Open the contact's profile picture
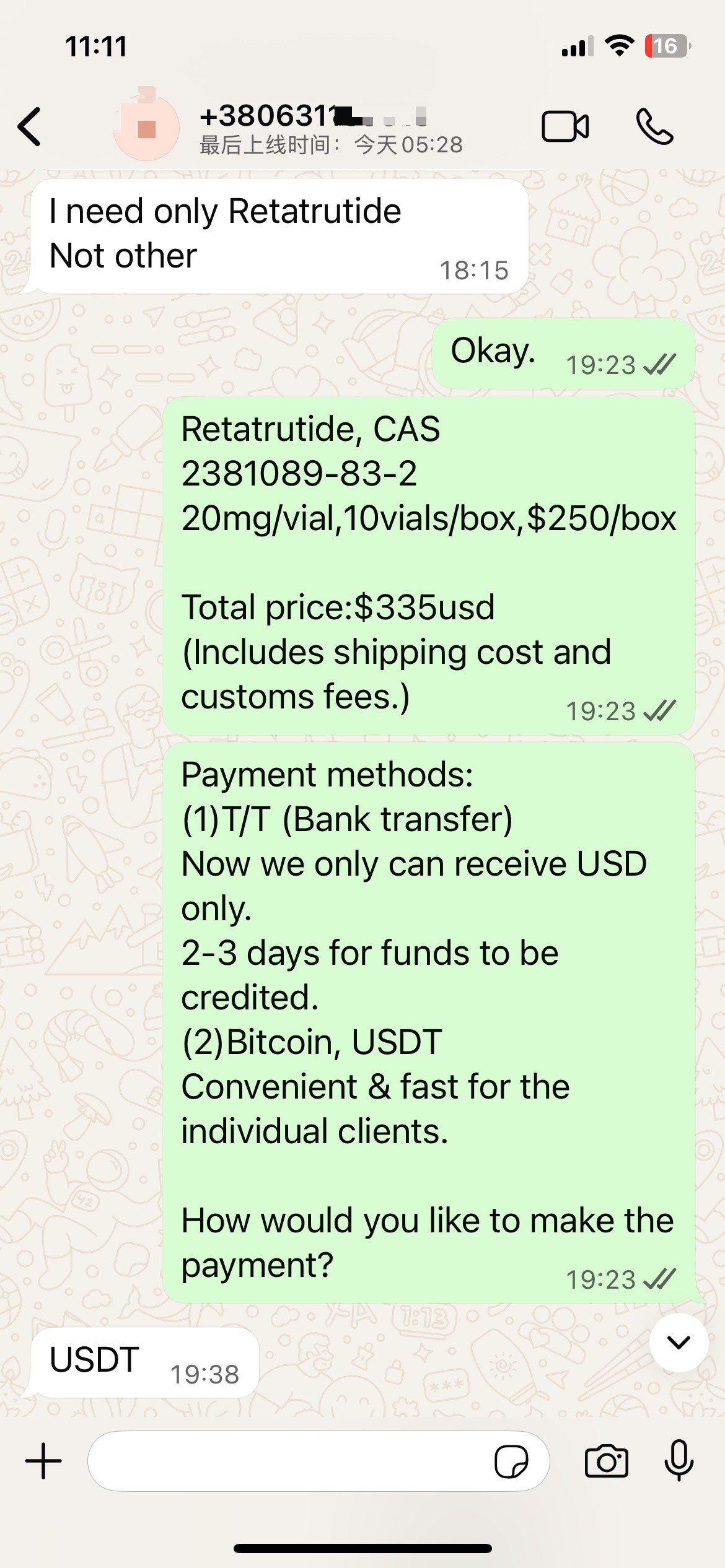725x1568 pixels. click(146, 127)
